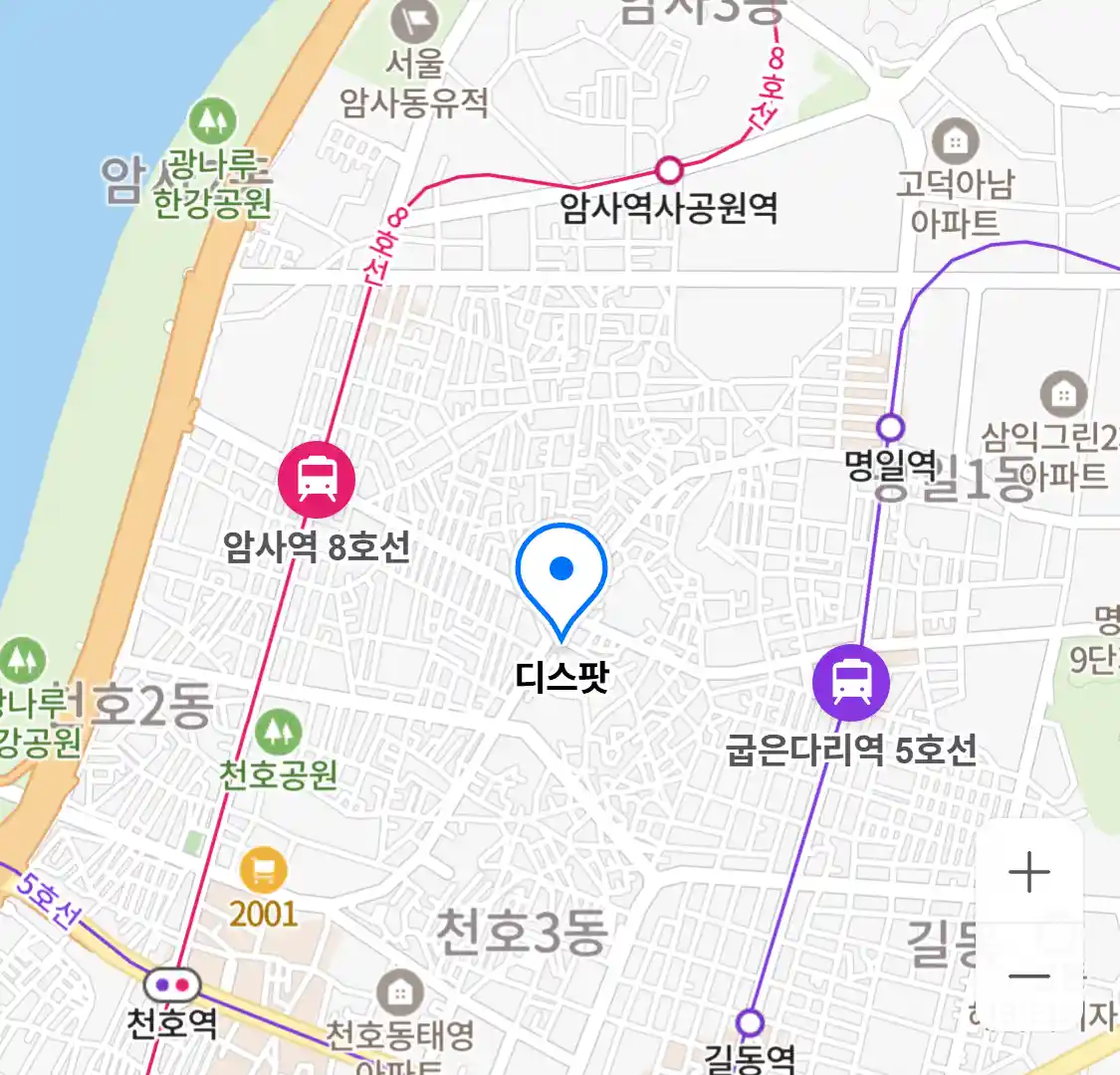The width and height of the screenshot is (1120, 1075).
Task: Select the 천호공원 park marker
Action: pyautogui.click(x=278, y=733)
